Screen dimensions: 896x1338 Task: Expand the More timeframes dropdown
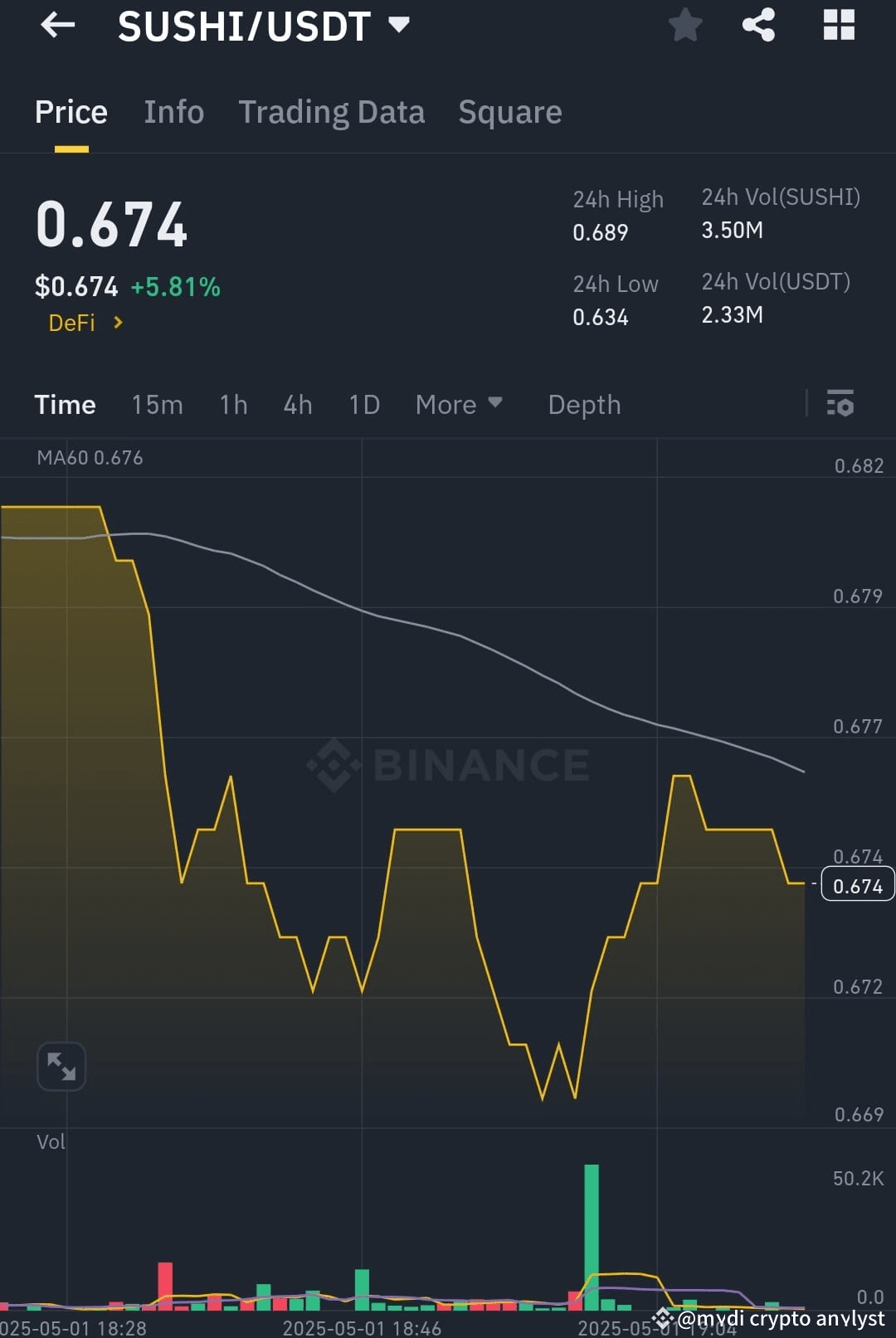pos(459,405)
